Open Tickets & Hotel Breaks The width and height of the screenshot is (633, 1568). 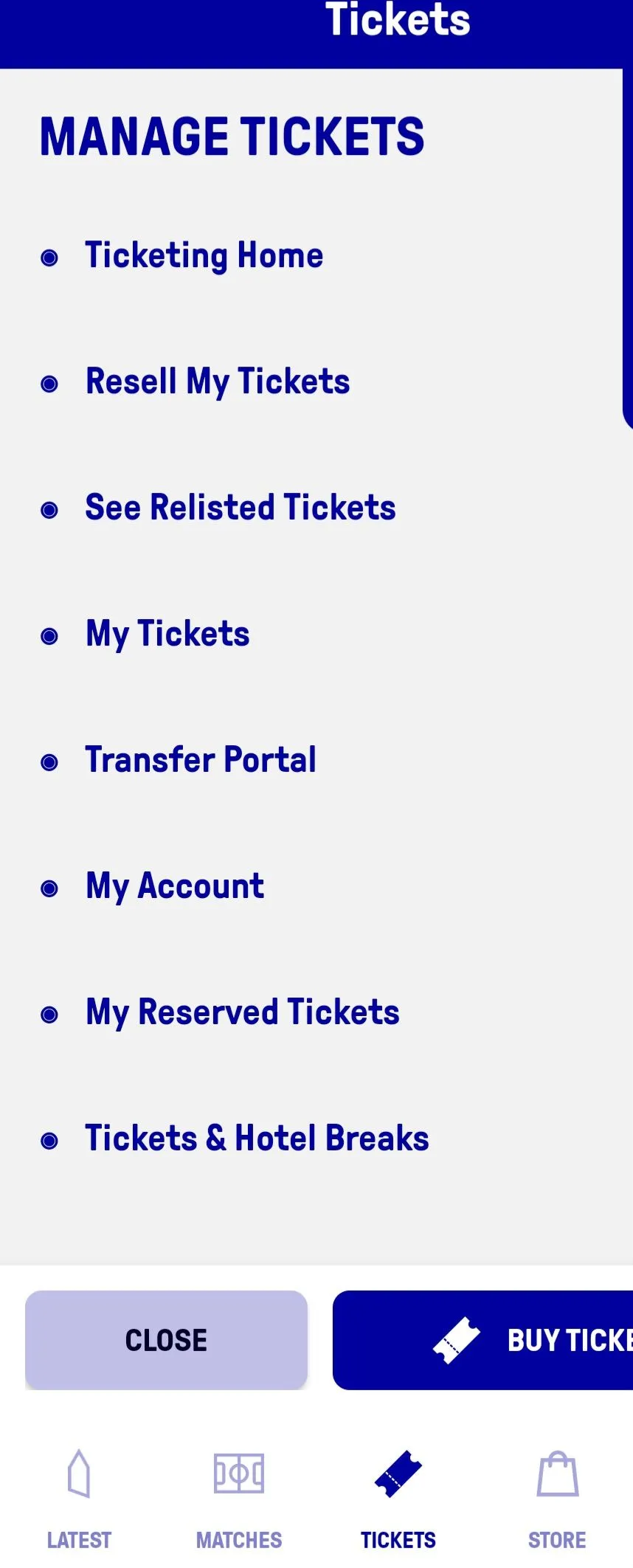(257, 1139)
